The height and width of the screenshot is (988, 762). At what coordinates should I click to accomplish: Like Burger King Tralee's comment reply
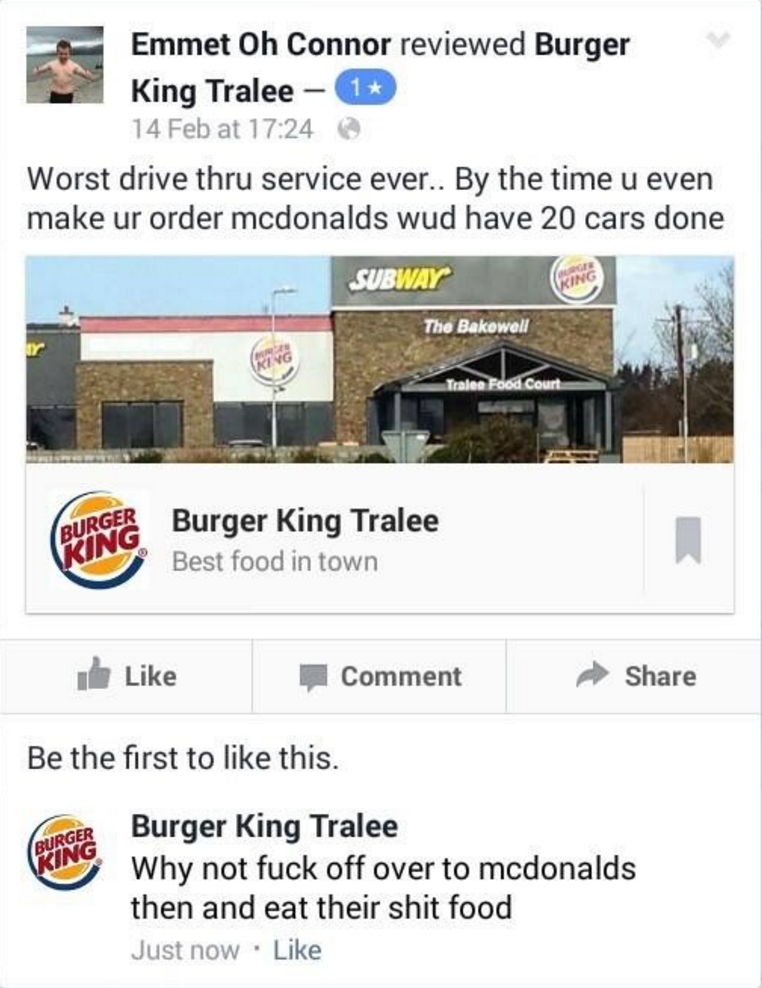click(297, 949)
